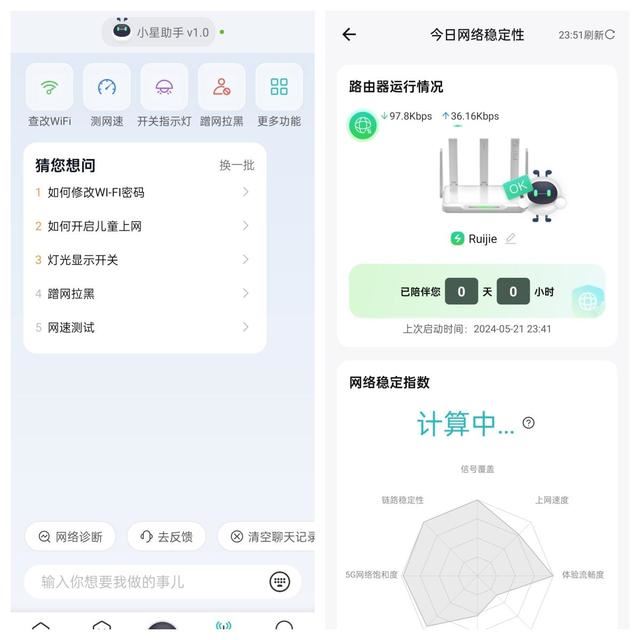Open 更多功能 for more functions
This screenshot has width=640, height=640.
point(279,96)
